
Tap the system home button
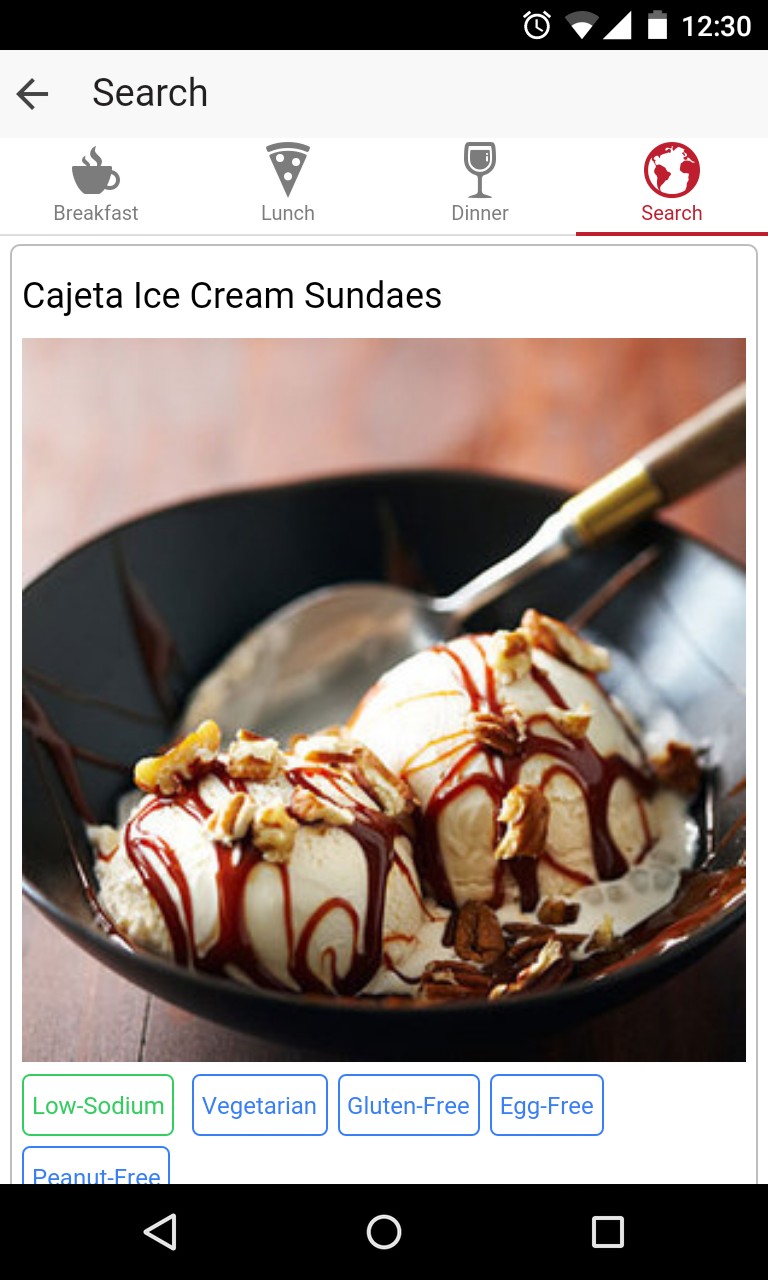pyautogui.click(x=384, y=1232)
